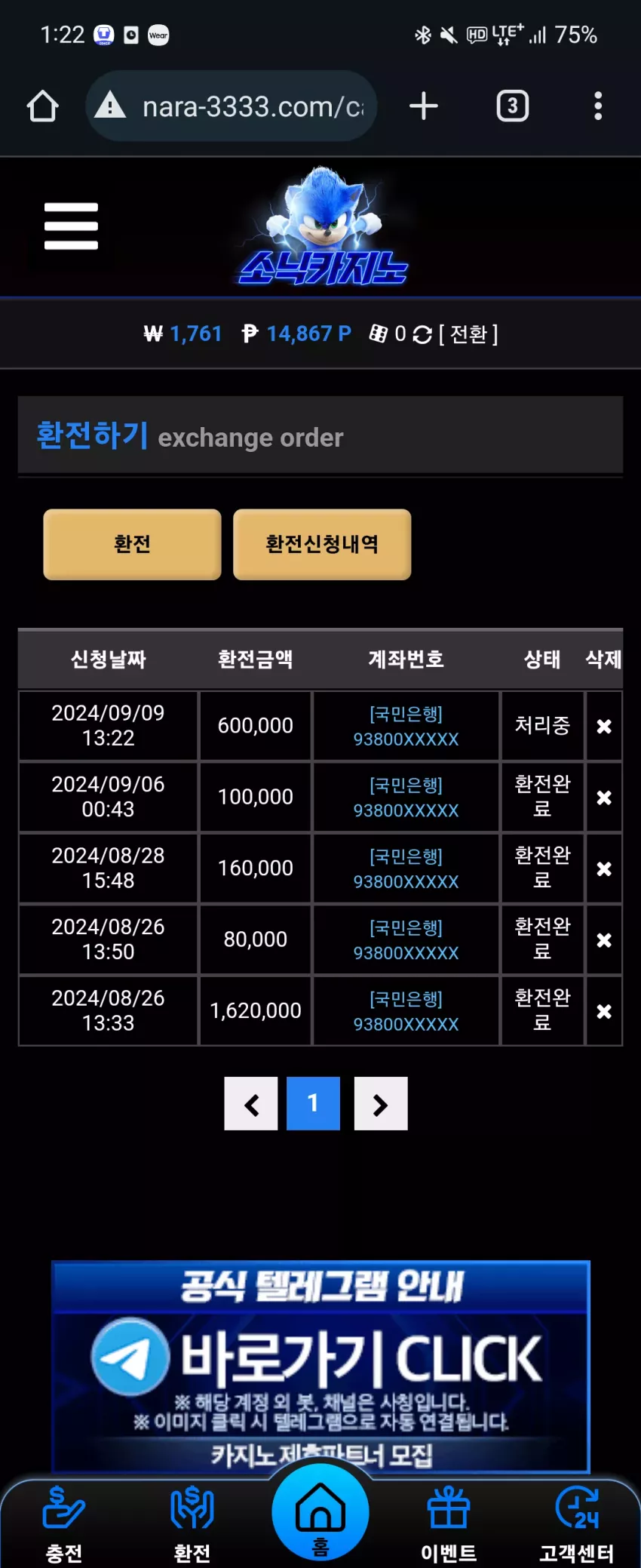
Task: Open the 환전신청내역 history button
Action: (322, 544)
